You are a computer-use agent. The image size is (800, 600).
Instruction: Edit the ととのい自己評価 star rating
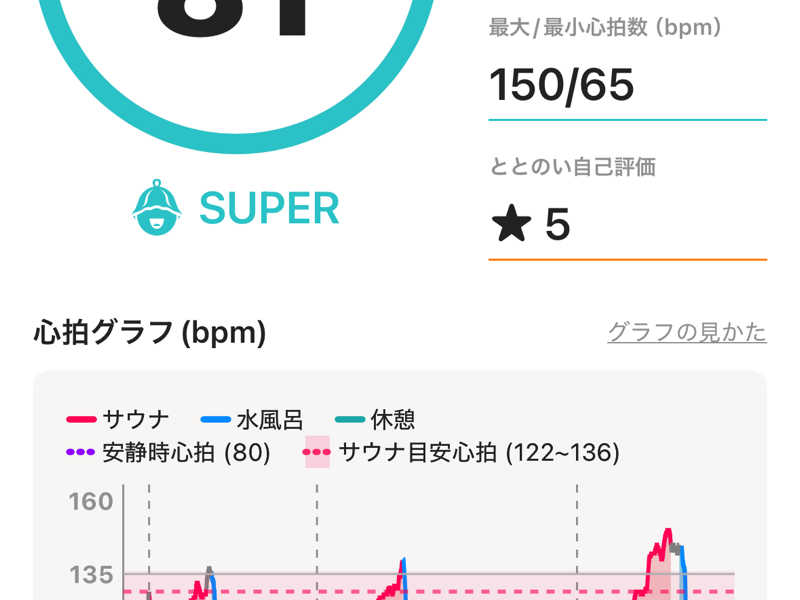click(x=627, y=226)
